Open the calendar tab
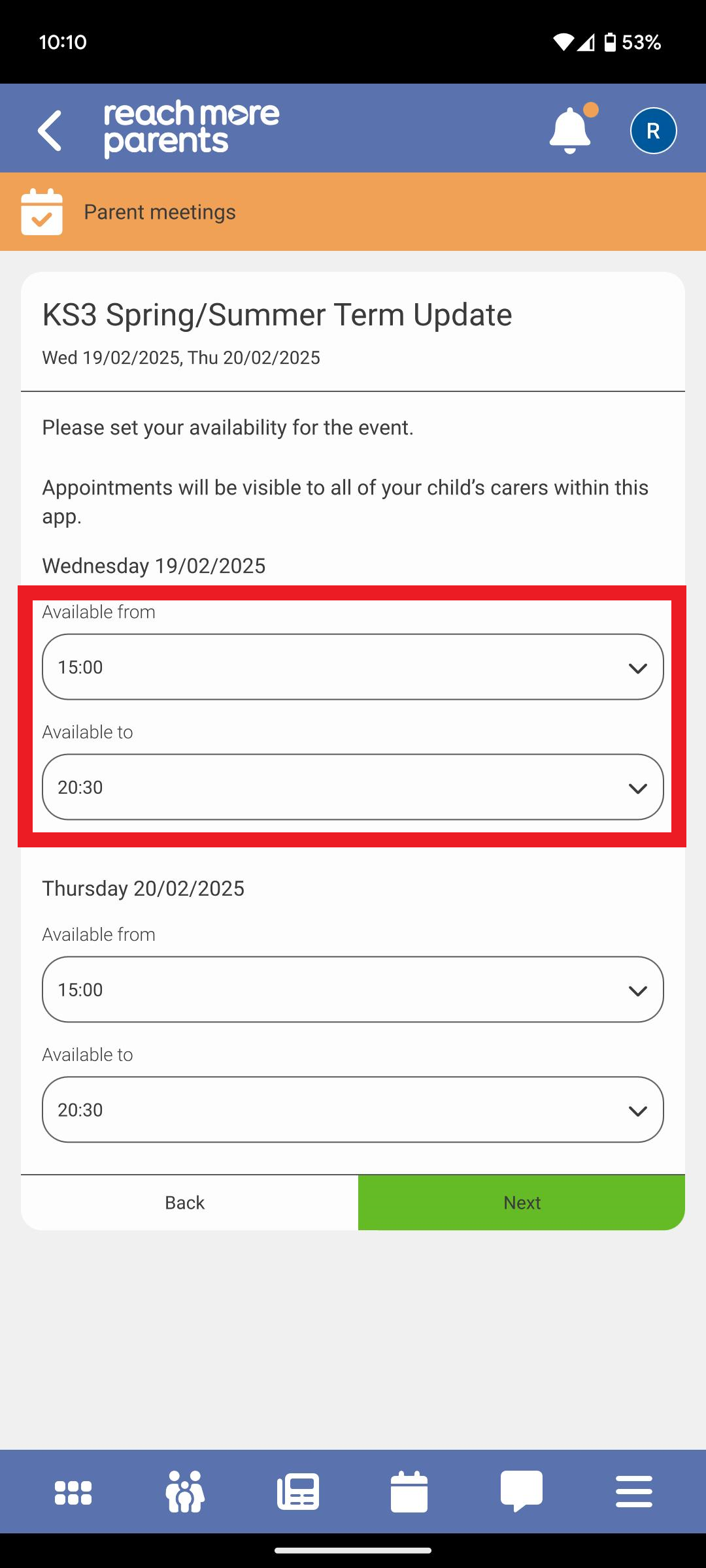 (x=409, y=1492)
